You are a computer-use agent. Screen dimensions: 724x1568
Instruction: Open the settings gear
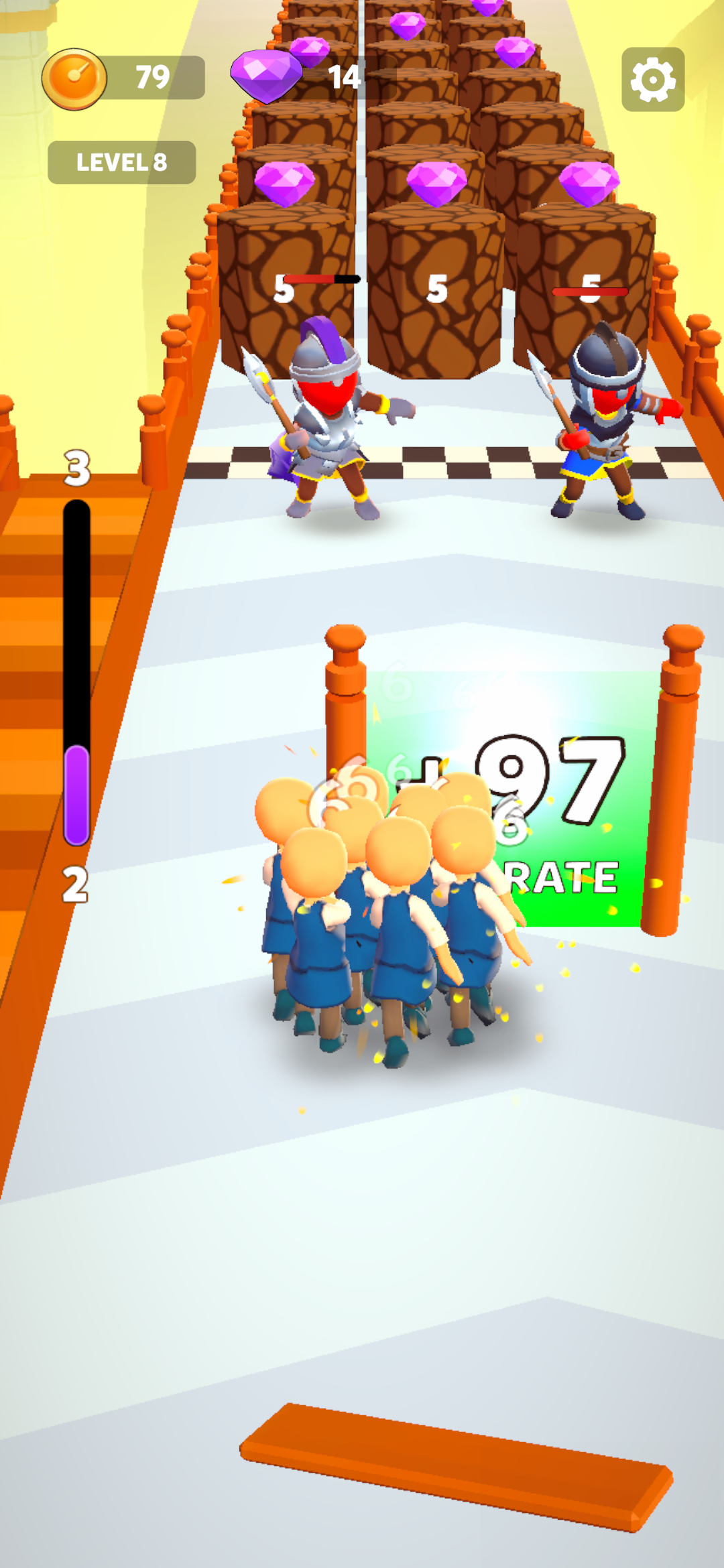(x=653, y=80)
